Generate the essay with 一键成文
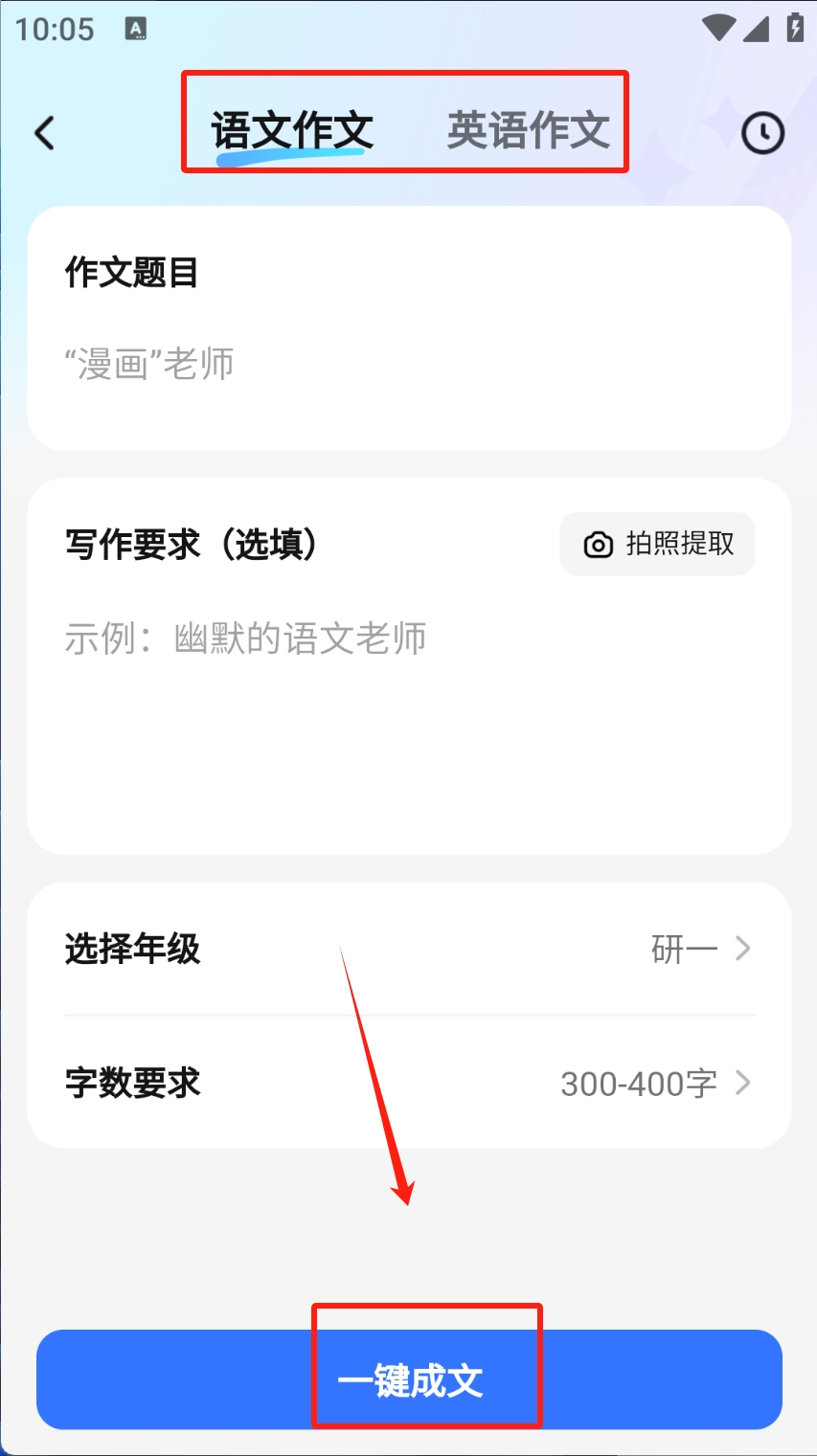 tap(409, 1379)
